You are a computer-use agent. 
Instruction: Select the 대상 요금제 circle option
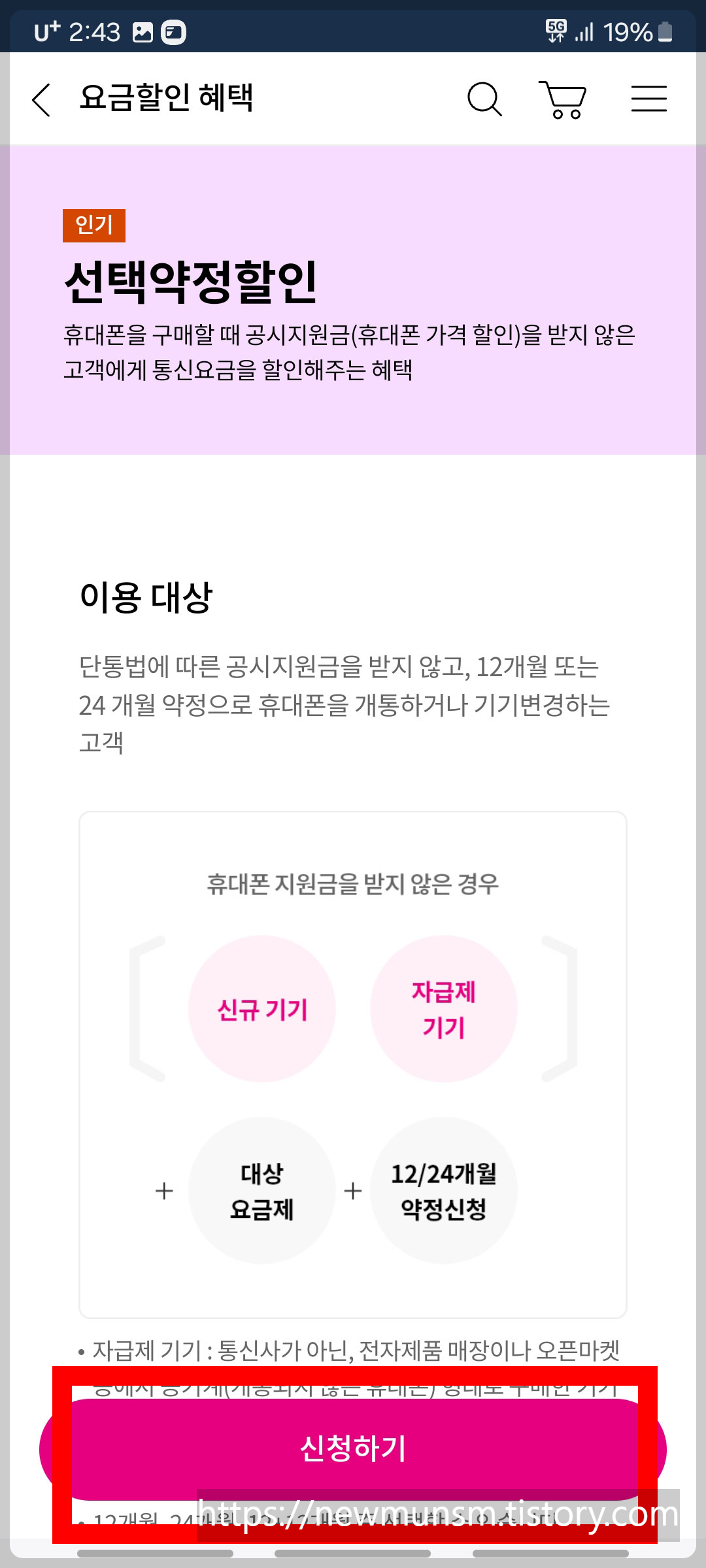(x=261, y=1190)
